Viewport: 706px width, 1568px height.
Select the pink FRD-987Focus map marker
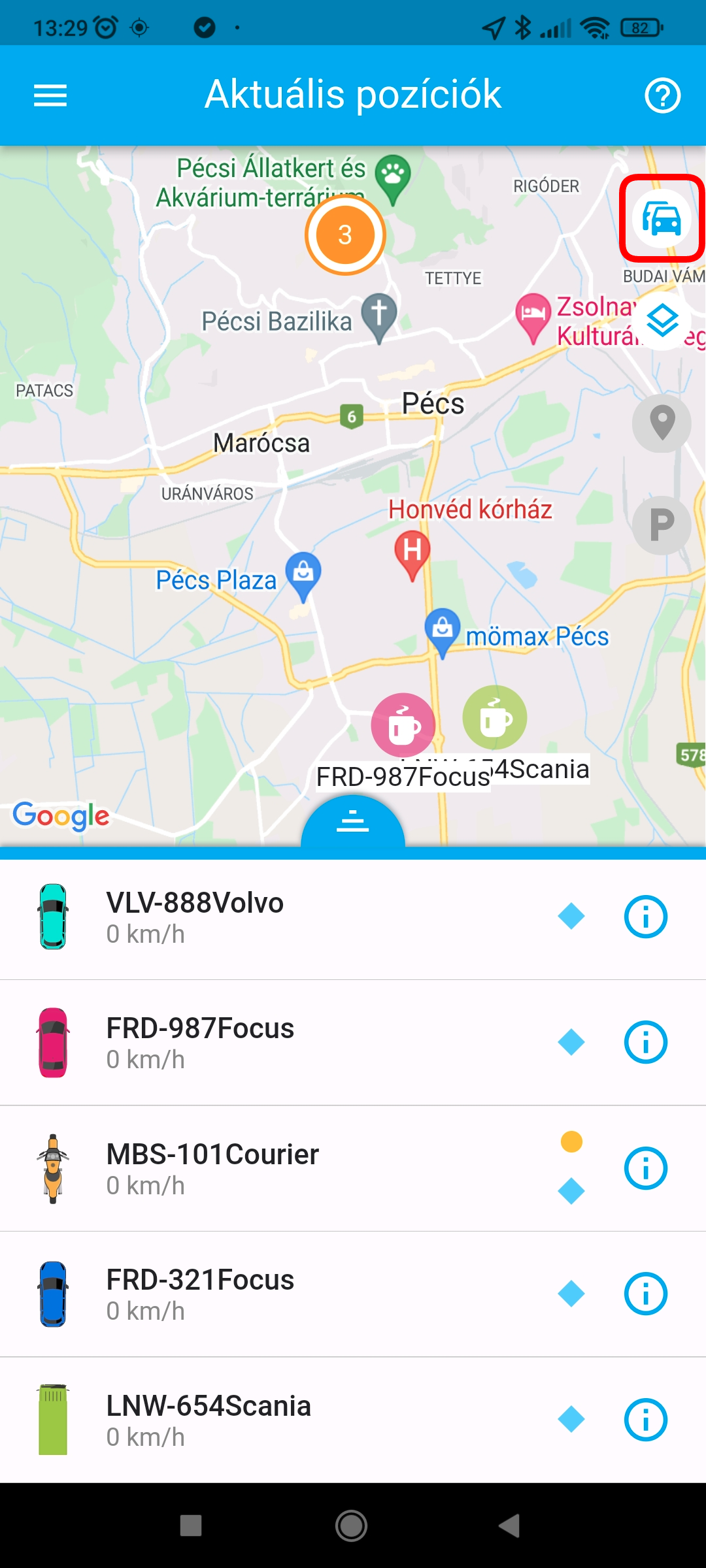point(403,725)
